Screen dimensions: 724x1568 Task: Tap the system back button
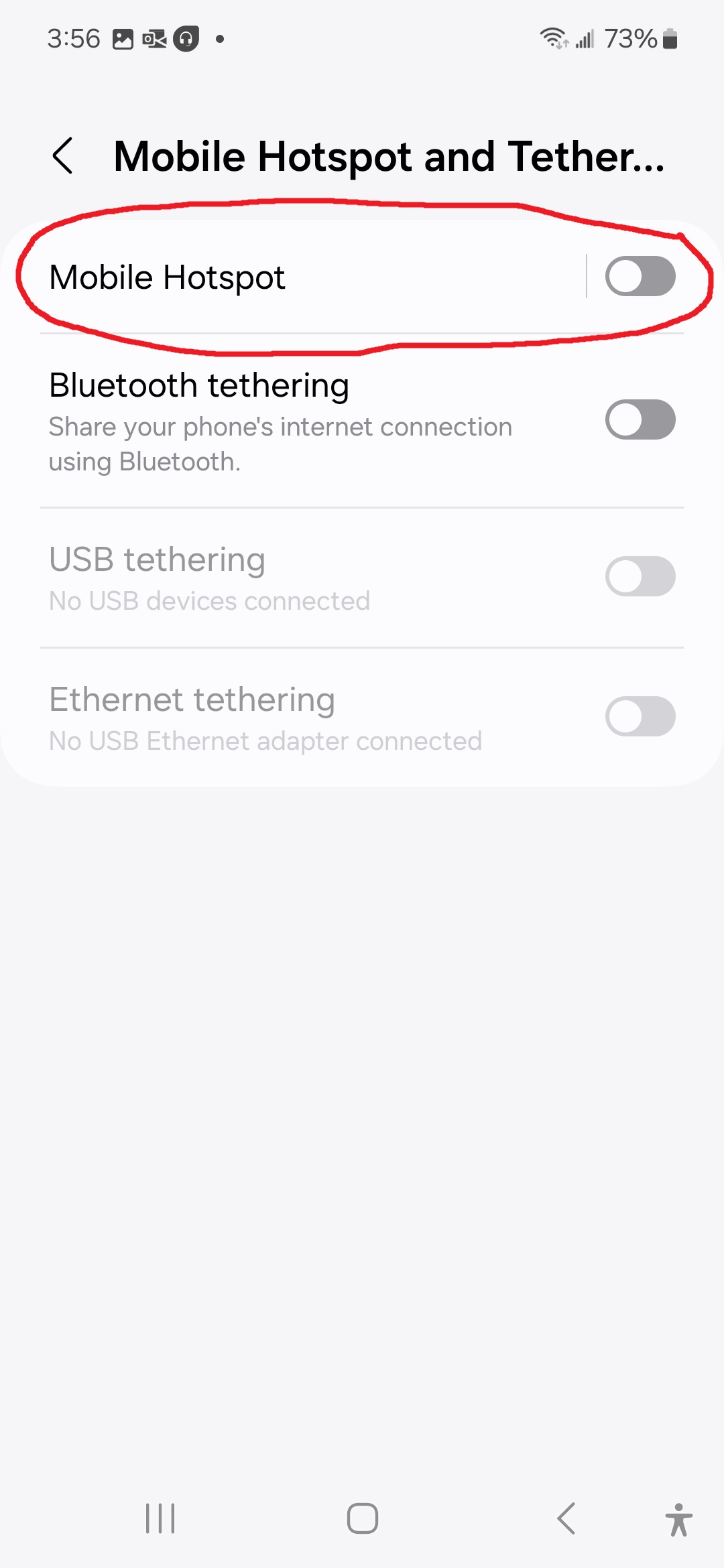click(x=566, y=1518)
